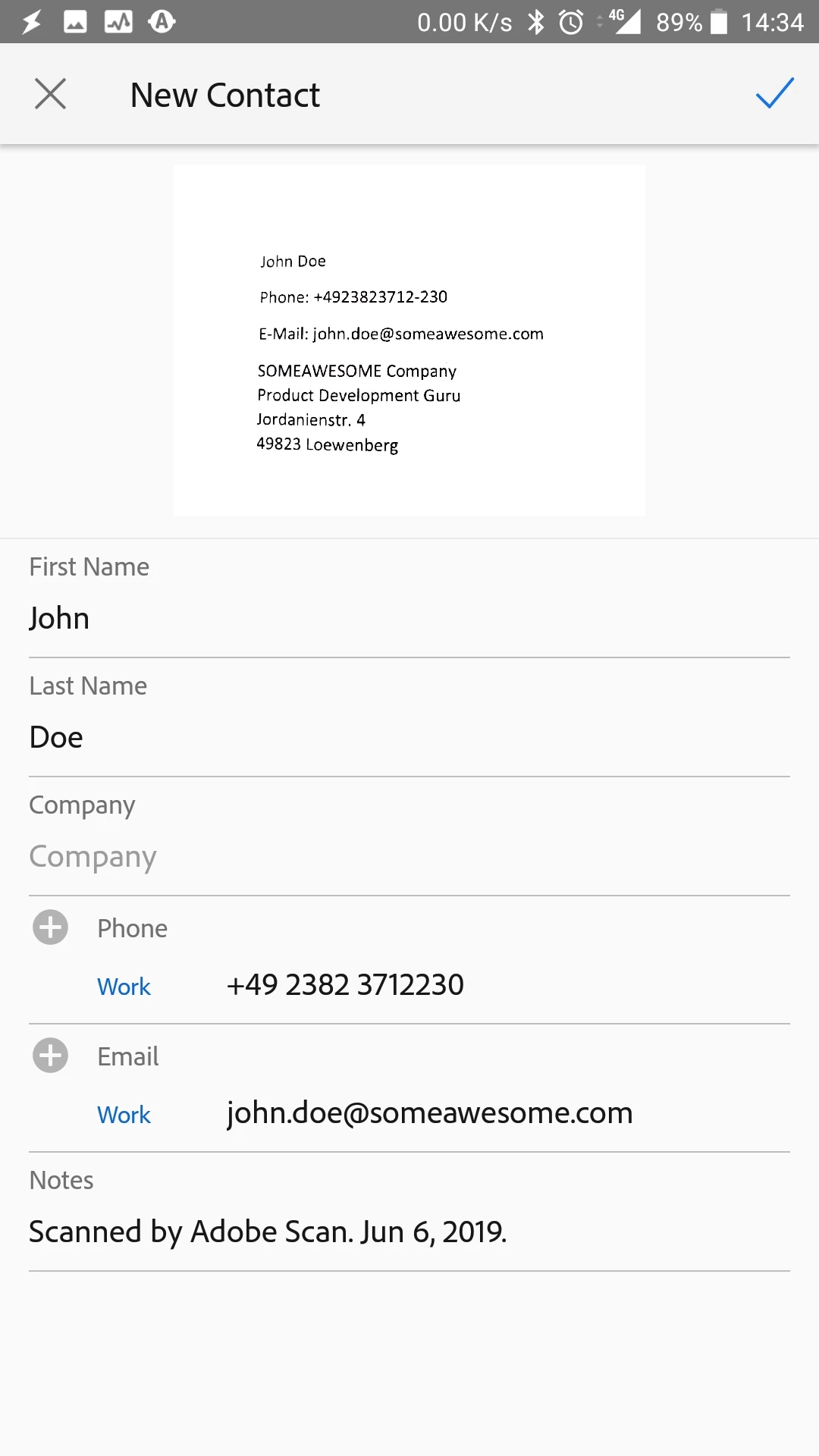Edit the Last Name field
The image size is (819, 1456).
pyautogui.click(x=409, y=737)
